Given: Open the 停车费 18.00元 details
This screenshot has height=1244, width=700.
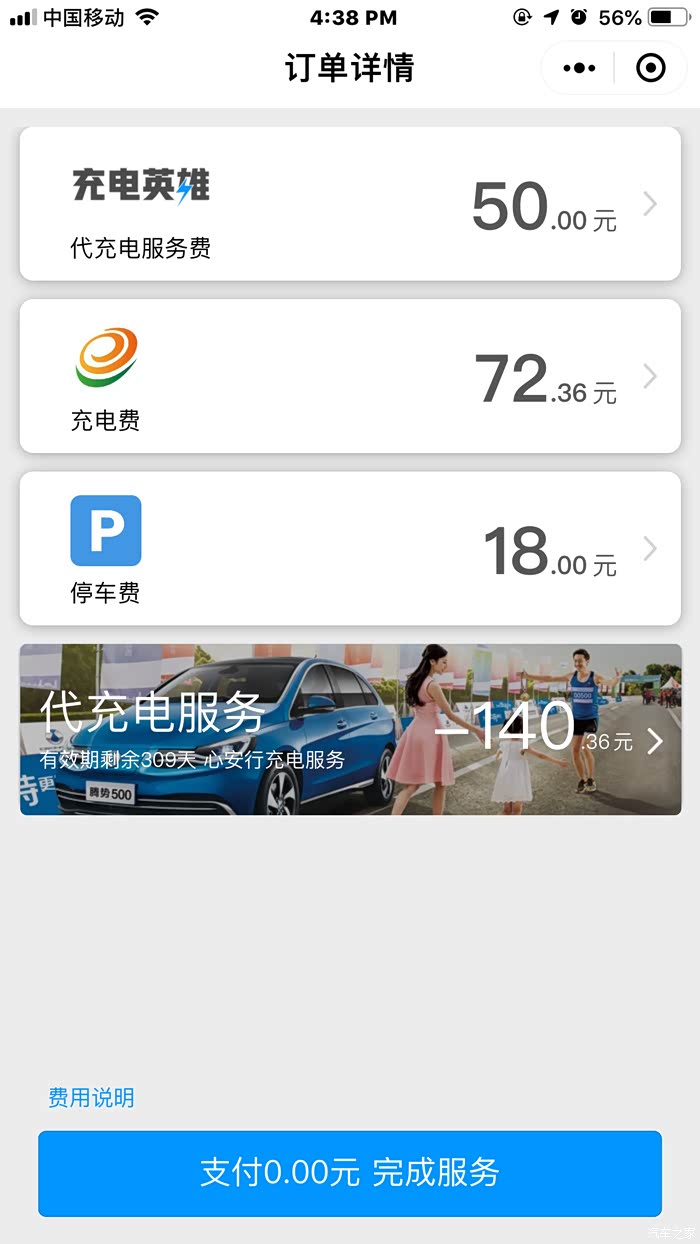Looking at the screenshot, I should coord(350,548).
